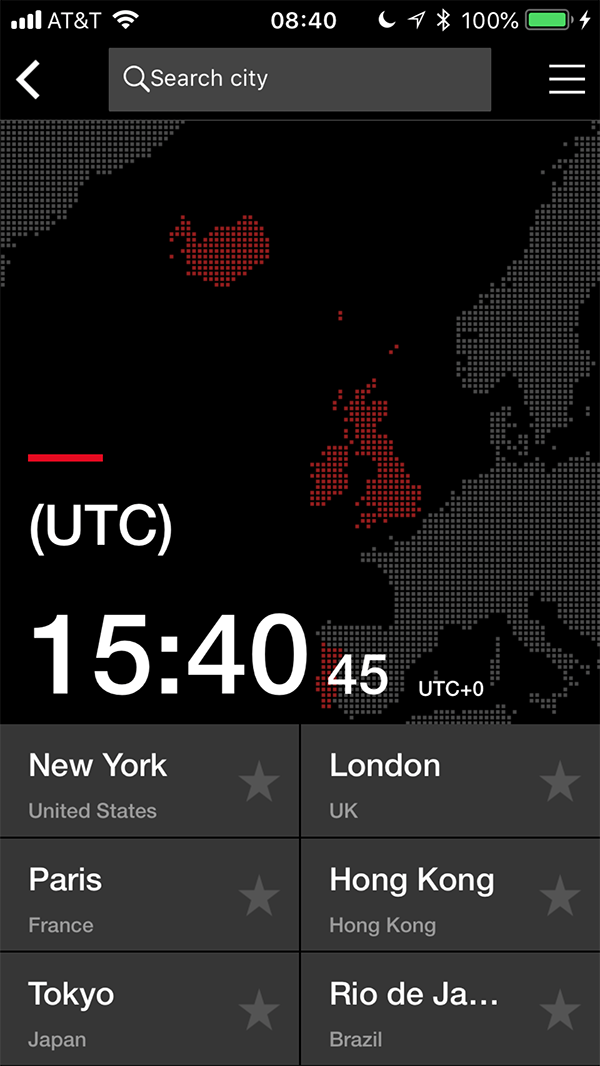Choose London, UK
Viewport: 600px width, 1066px height.
451,780
